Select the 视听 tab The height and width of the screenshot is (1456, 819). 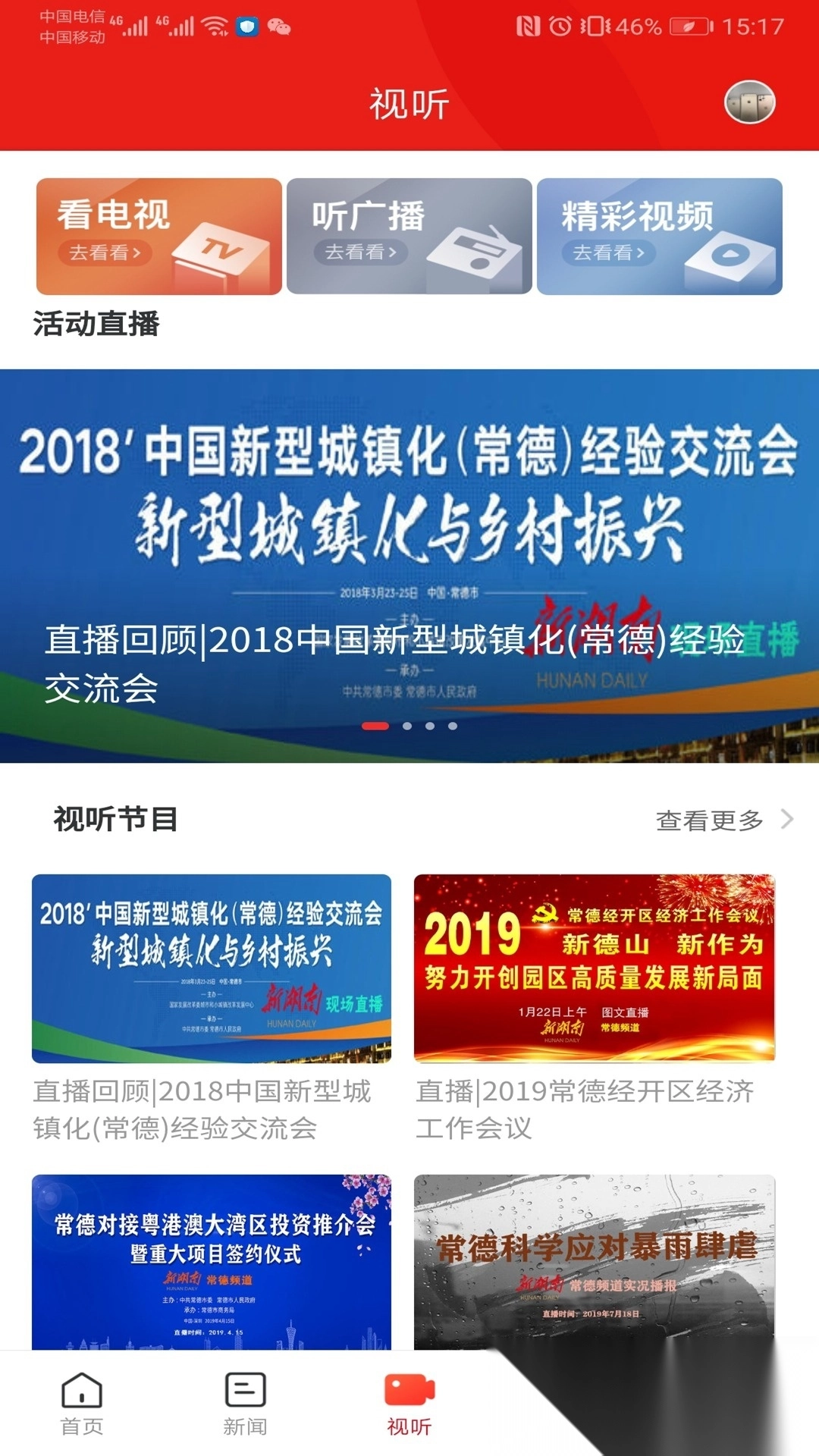[x=409, y=1404]
